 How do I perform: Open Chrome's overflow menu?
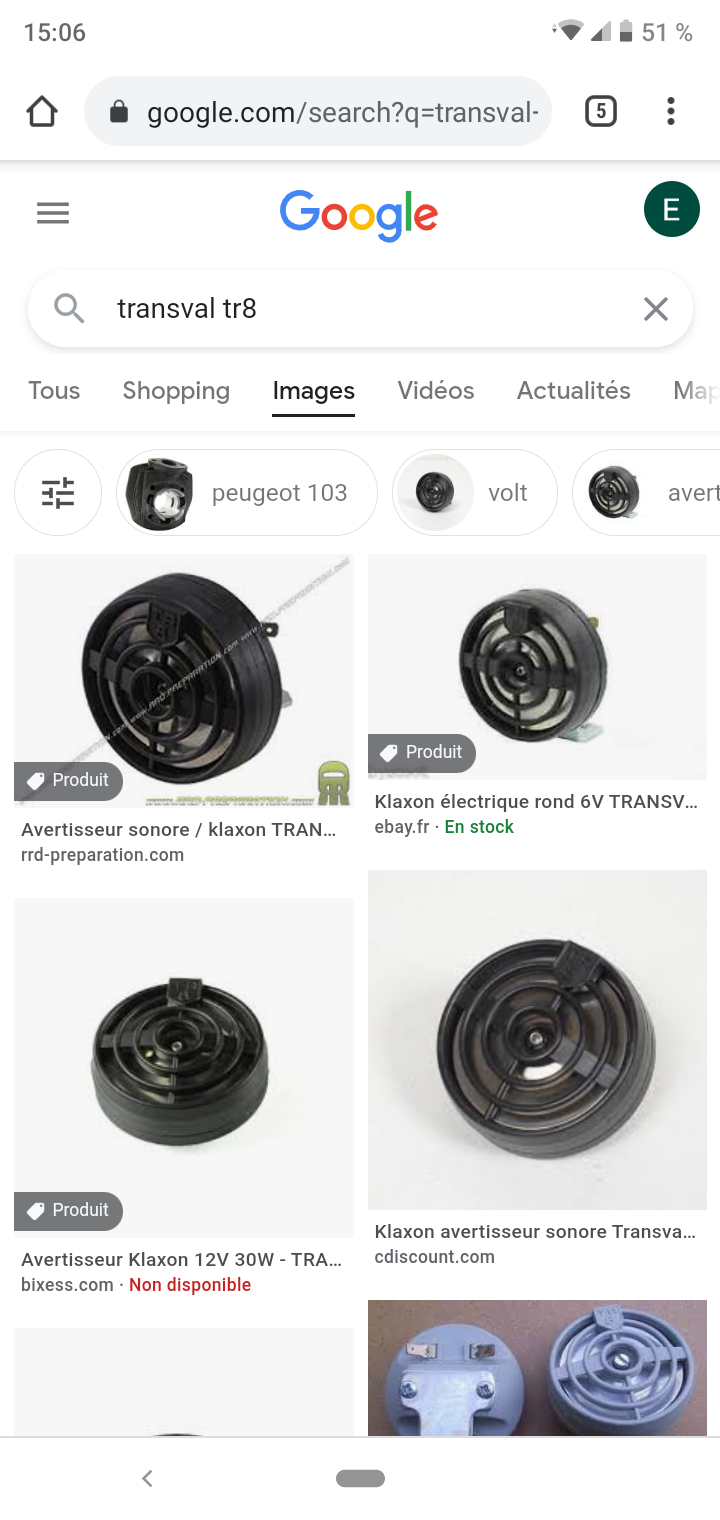click(x=670, y=111)
